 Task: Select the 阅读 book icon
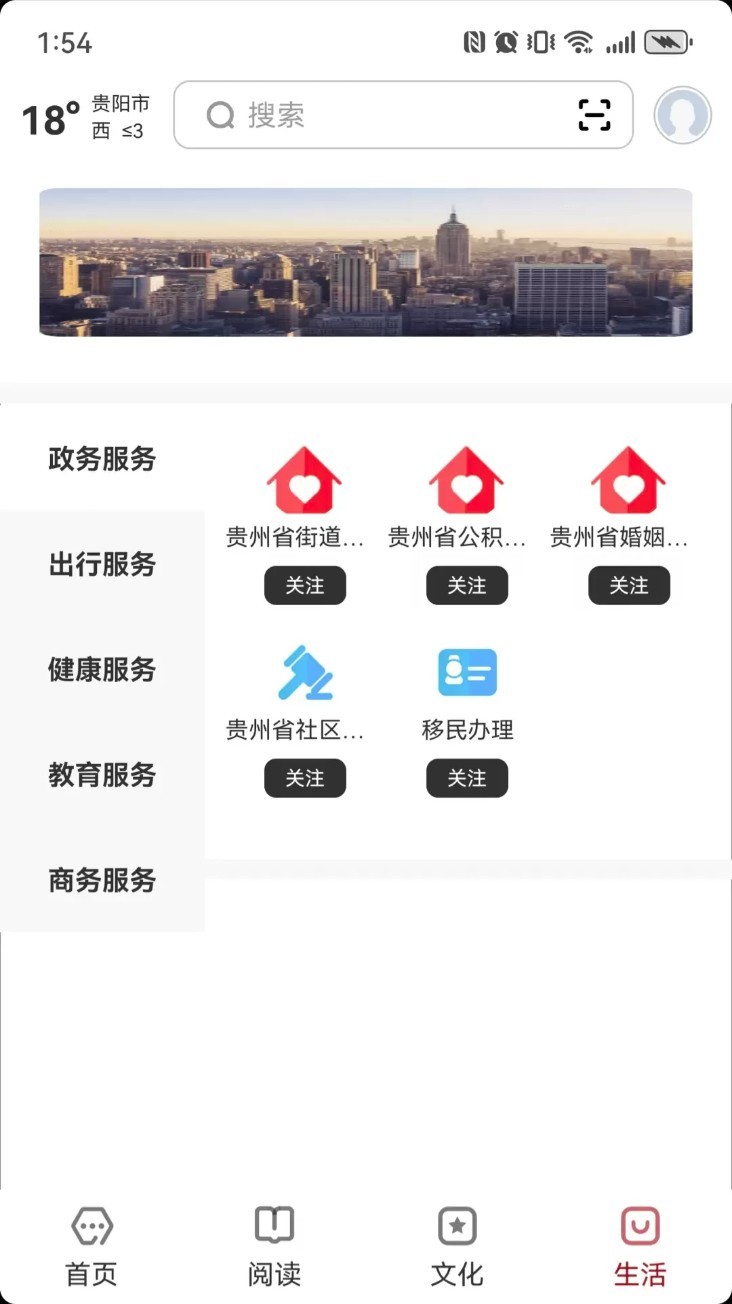(x=274, y=1225)
